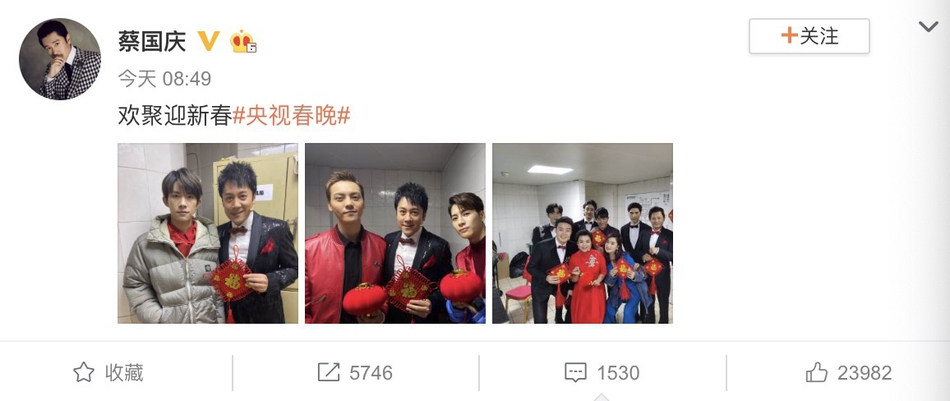950x401 pixels.
Task: View the second photo with red lanterns
Action: [x=395, y=233]
